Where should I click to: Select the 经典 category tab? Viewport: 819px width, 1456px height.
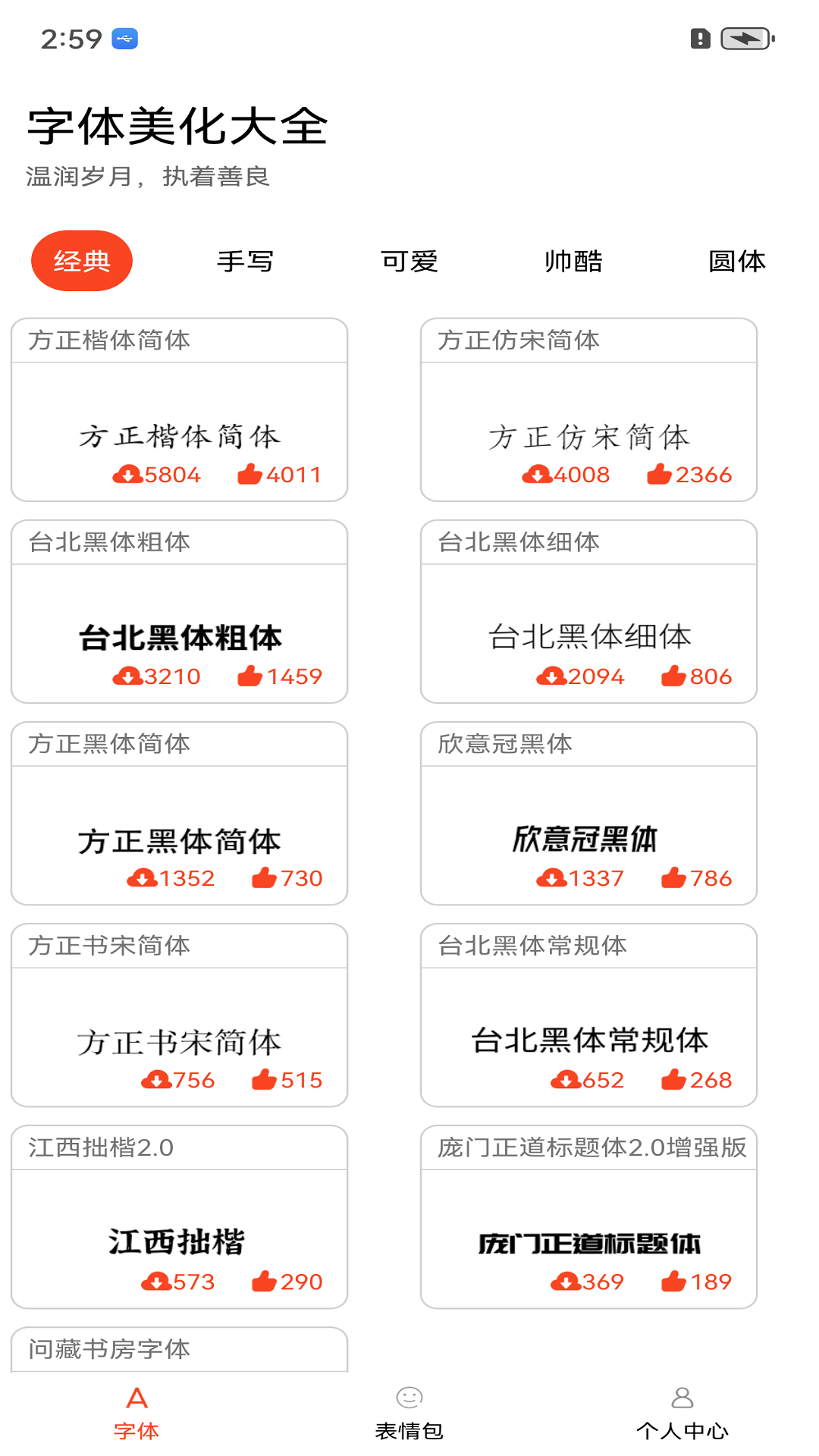(x=82, y=261)
